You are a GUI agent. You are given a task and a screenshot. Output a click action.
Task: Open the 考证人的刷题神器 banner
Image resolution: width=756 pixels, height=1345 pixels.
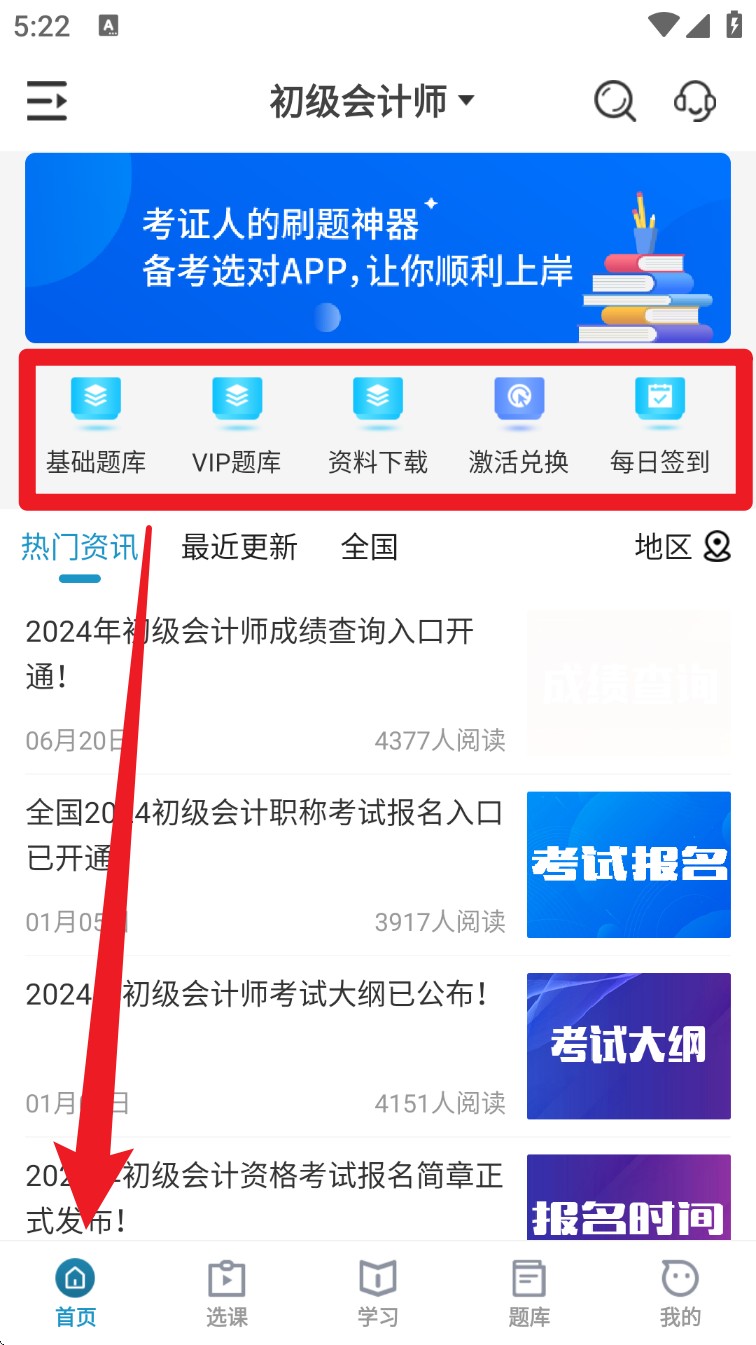pyautogui.click(x=378, y=248)
